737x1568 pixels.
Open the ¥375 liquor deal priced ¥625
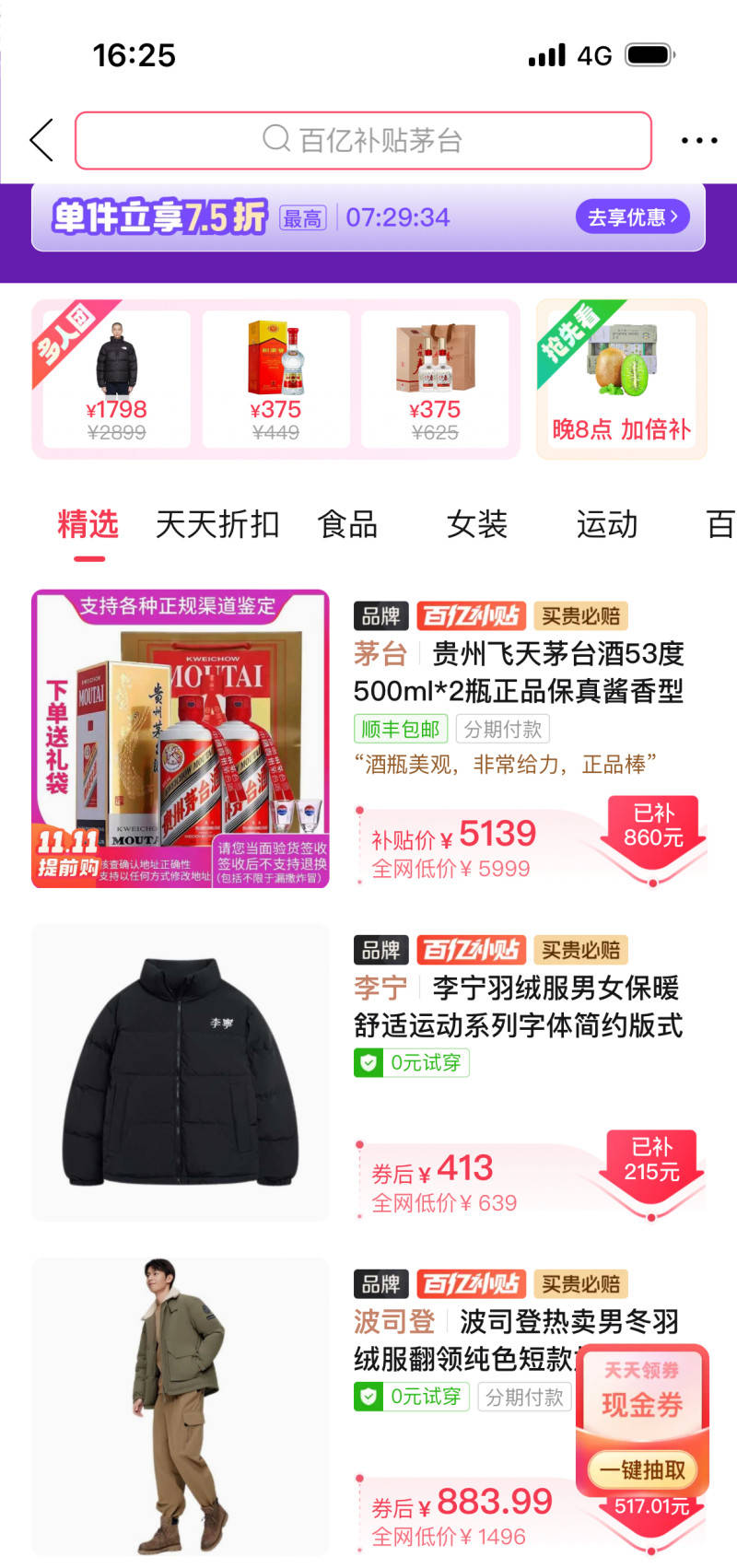(434, 379)
